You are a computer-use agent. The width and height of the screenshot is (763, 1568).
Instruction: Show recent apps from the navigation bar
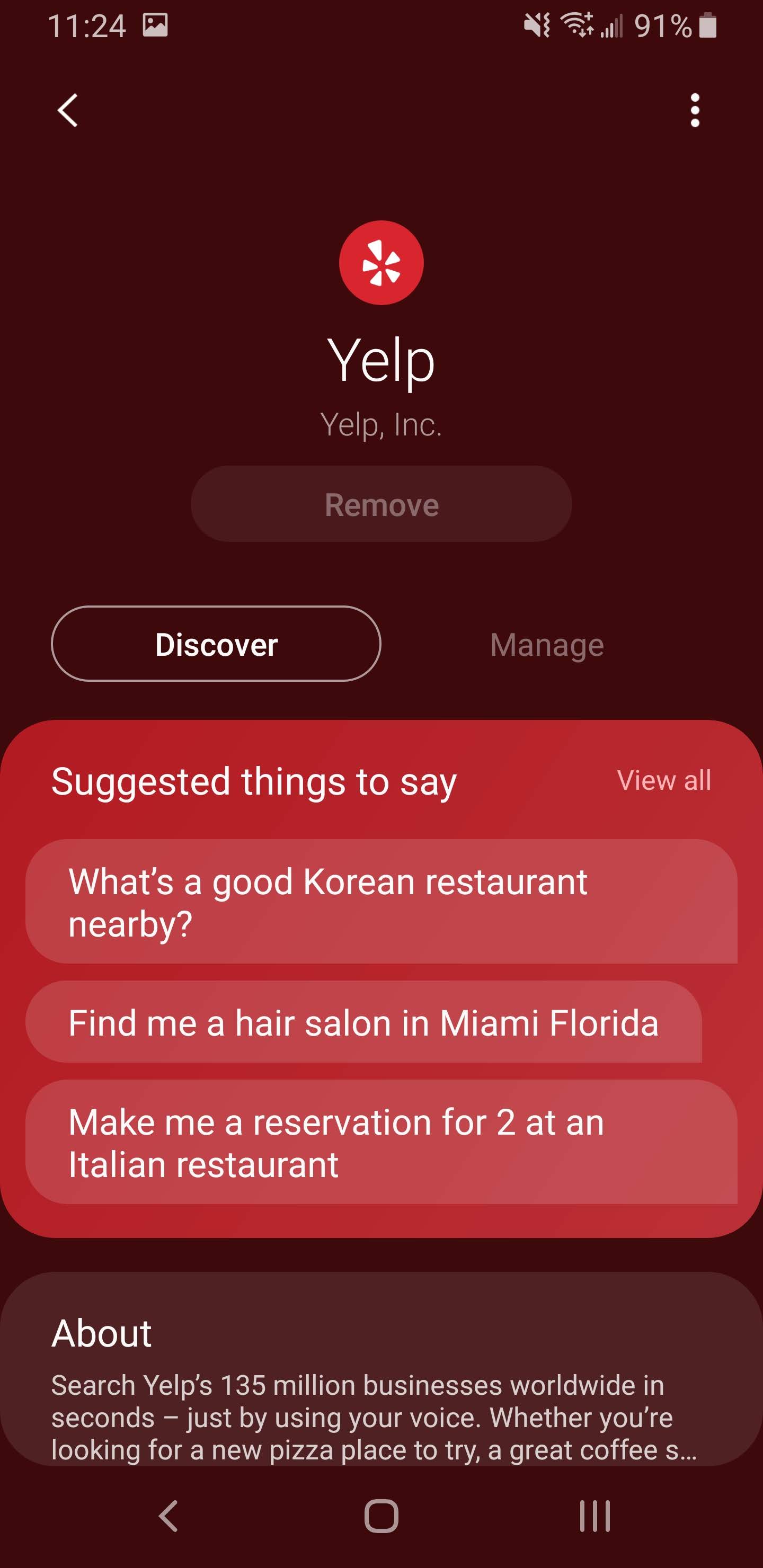595,1515
